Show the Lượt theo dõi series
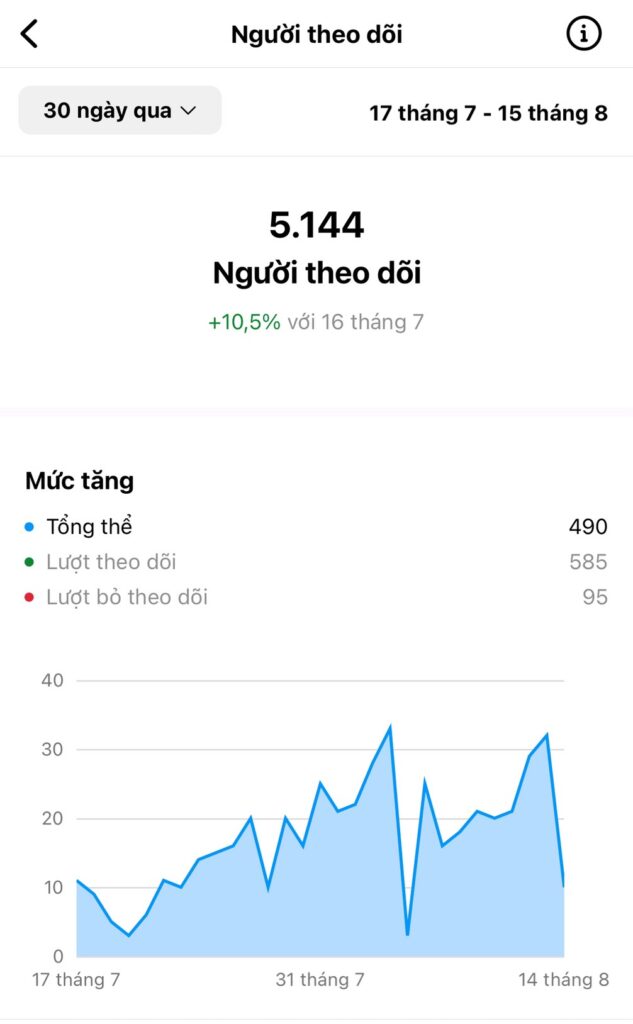 pos(110,562)
